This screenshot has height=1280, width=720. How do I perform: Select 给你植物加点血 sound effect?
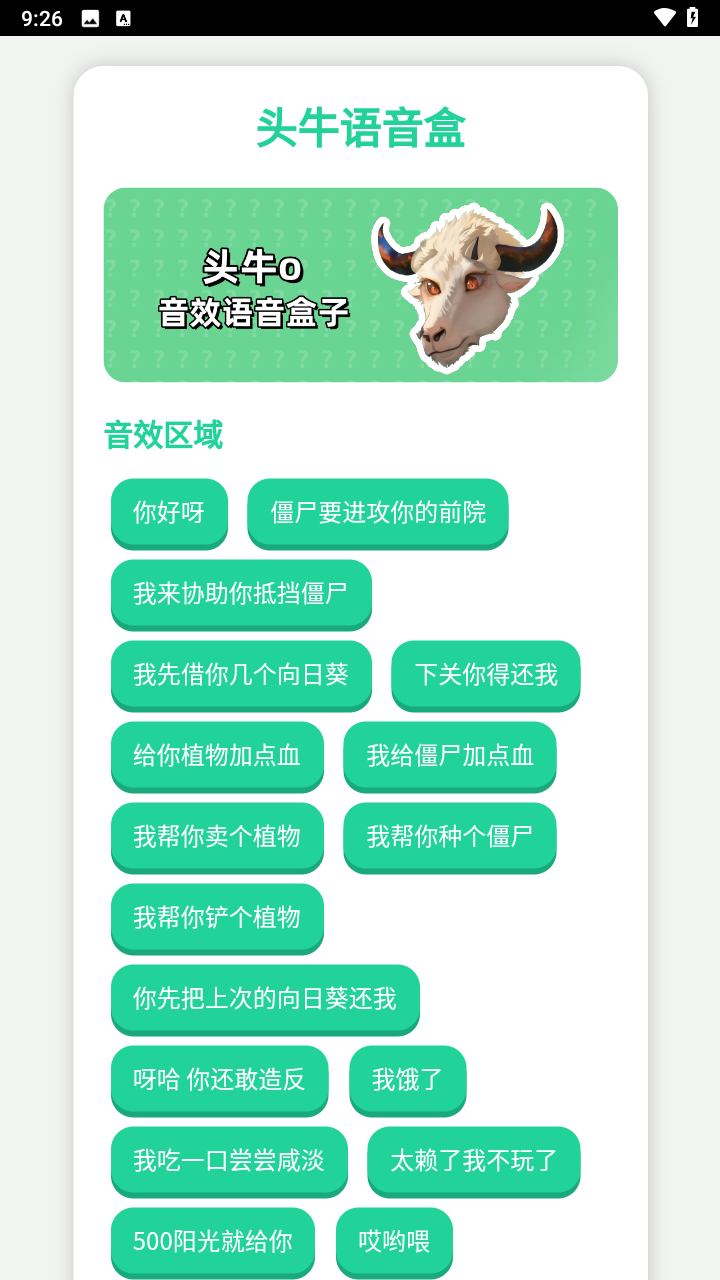[217, 755]
